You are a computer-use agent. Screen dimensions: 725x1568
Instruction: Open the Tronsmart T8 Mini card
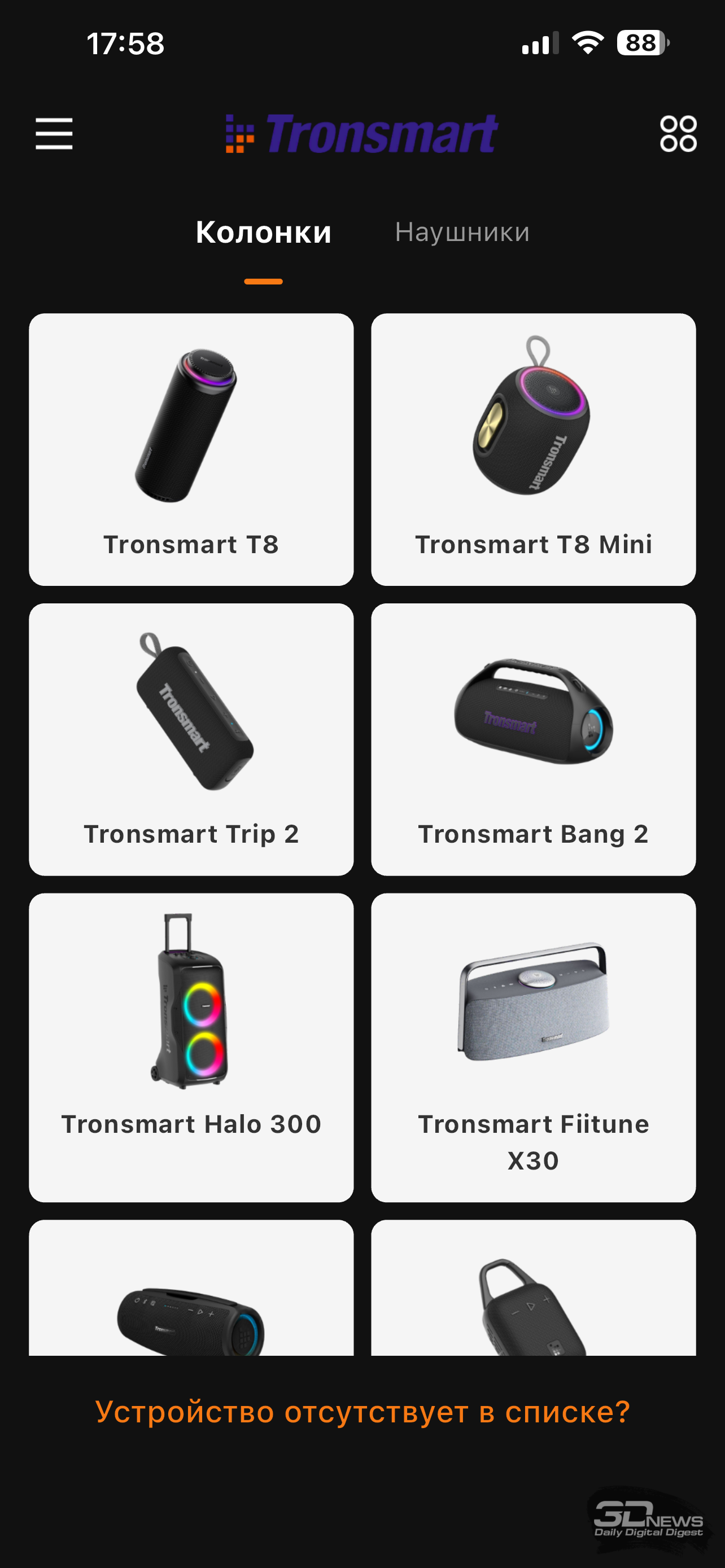(x=533, y=449)
